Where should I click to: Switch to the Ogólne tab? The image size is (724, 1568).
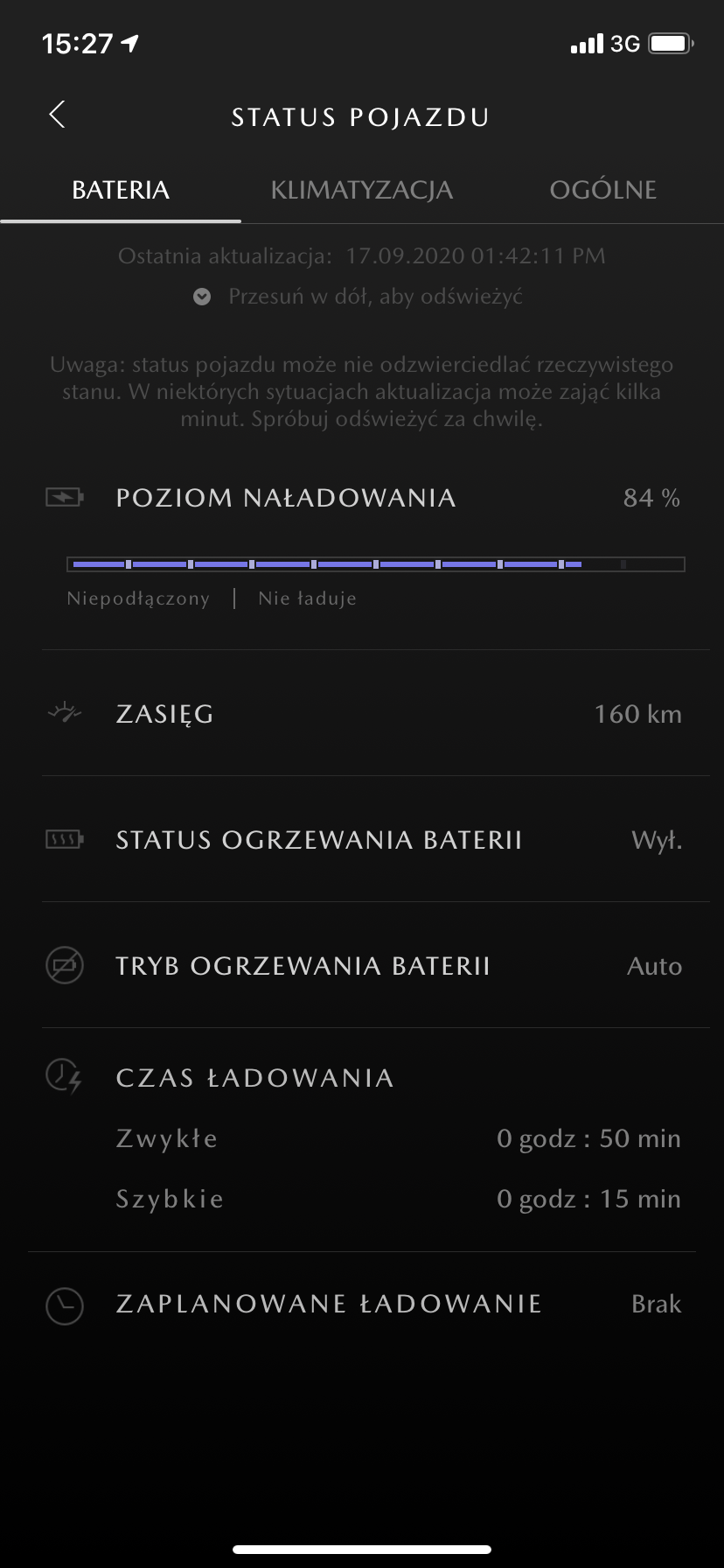point(603,190)
